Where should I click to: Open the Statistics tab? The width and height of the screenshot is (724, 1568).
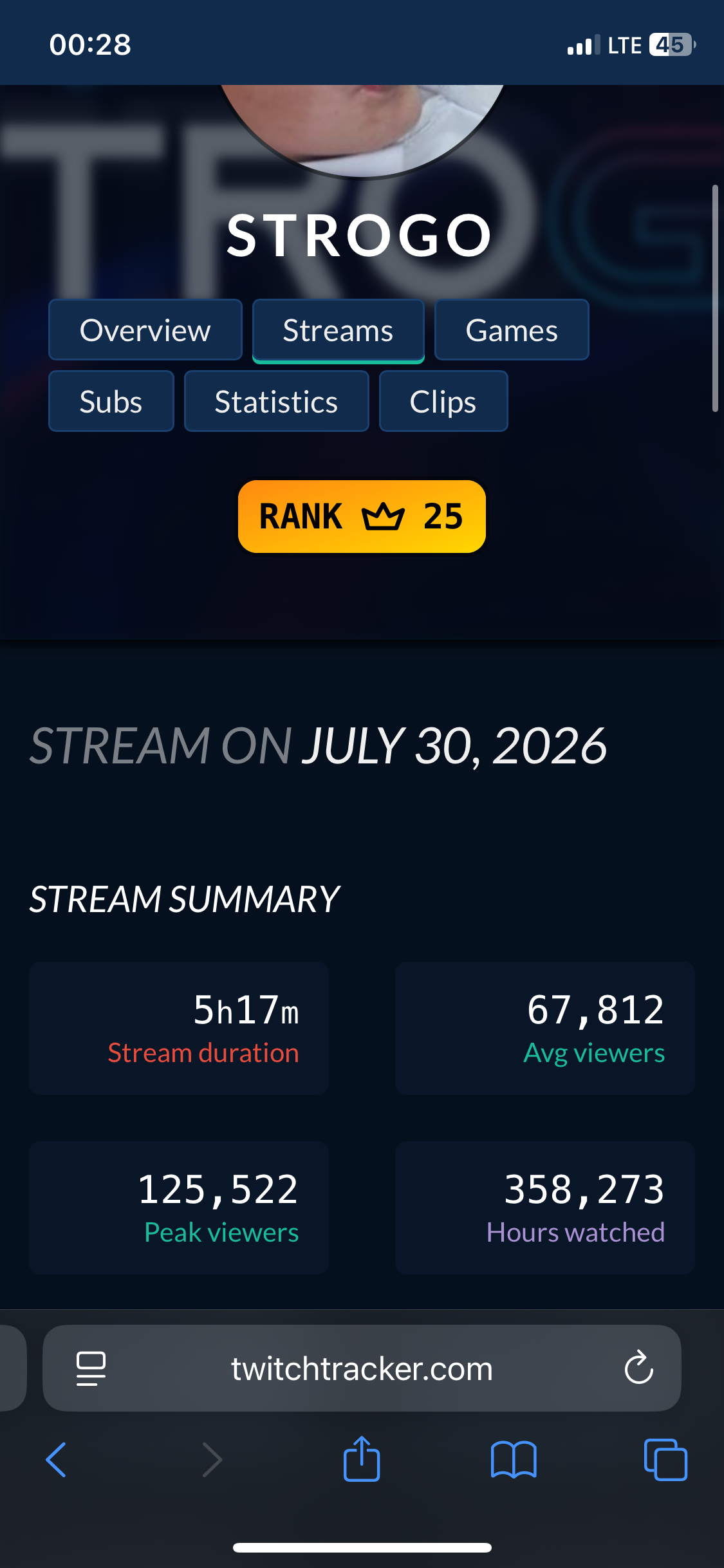(x=277, y=402)
